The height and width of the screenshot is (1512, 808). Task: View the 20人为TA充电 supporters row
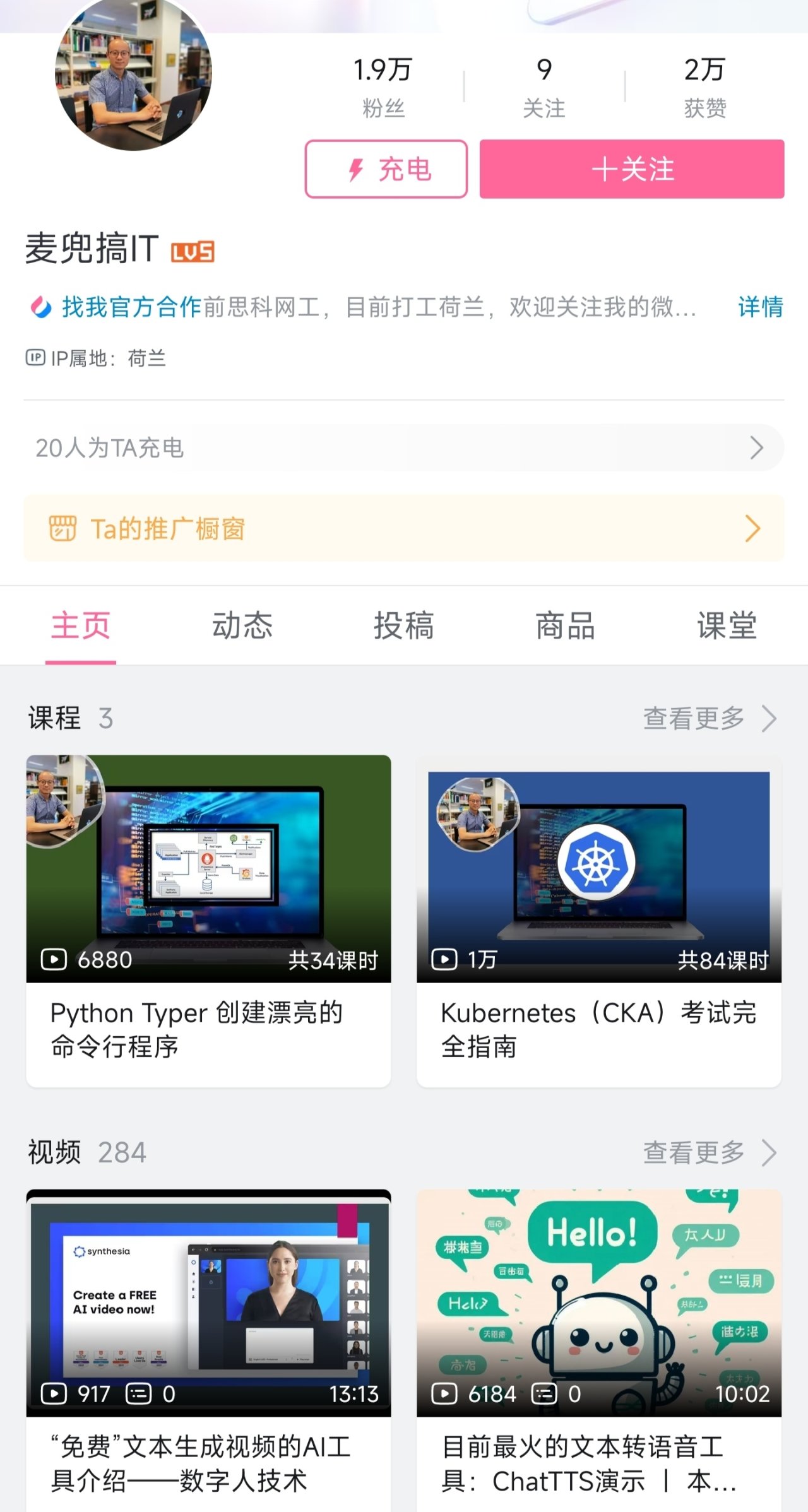pos(404,447)
